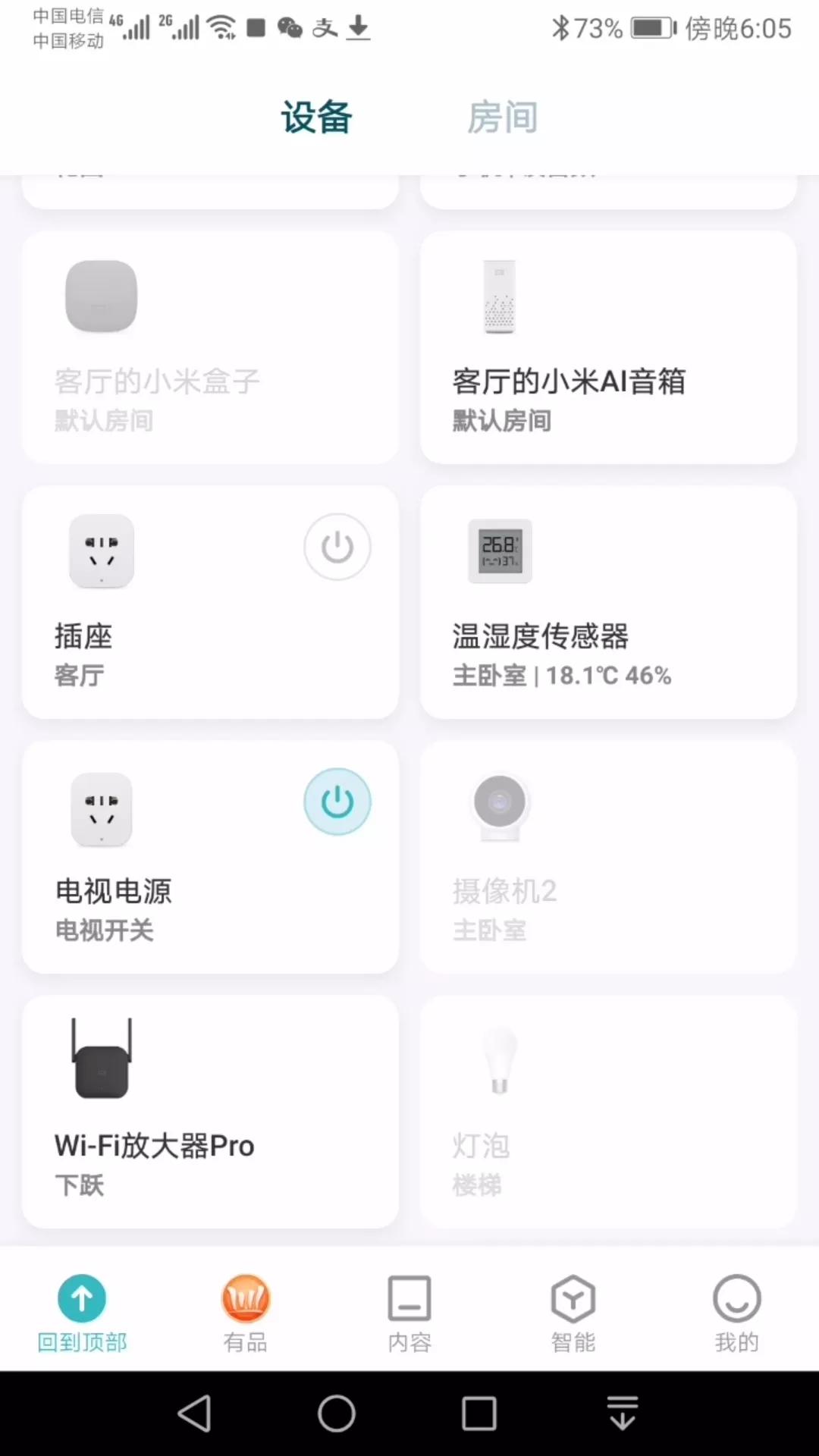This screenshot has width=819, height=1456.
Task: Switch to the 房间 tab
Action: point(503,117)
